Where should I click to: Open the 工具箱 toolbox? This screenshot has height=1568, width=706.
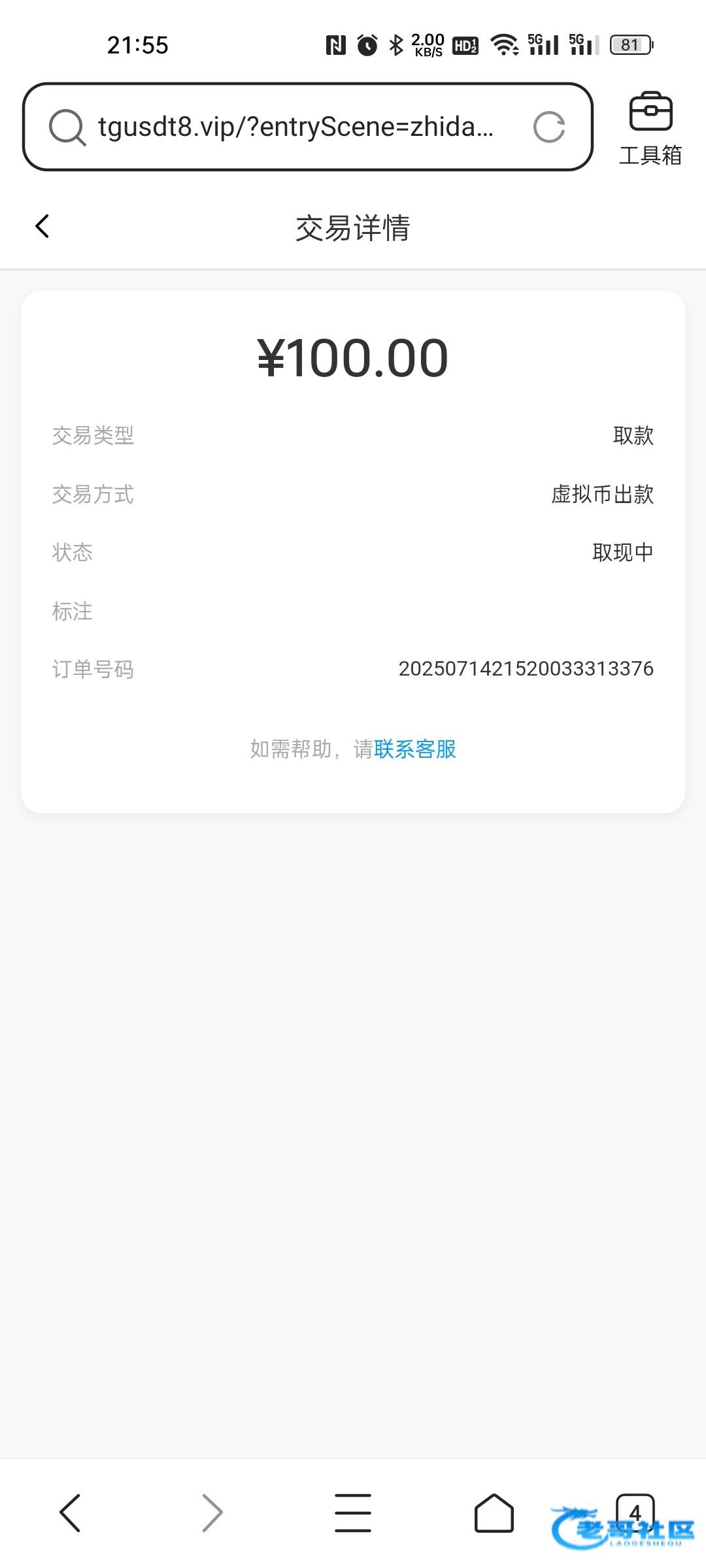coord(650,128)
